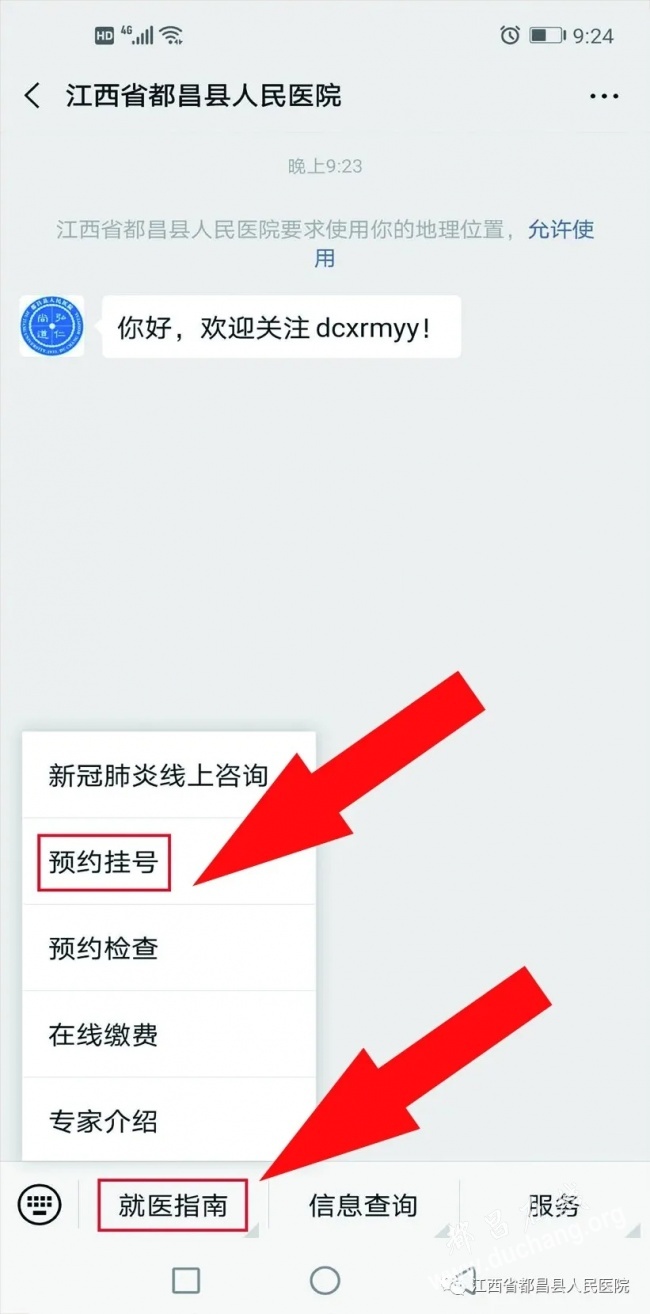Viewport: 650px width, 1314px height.
Task: Open recent apps with the square button
Action: coord(186,1280)
